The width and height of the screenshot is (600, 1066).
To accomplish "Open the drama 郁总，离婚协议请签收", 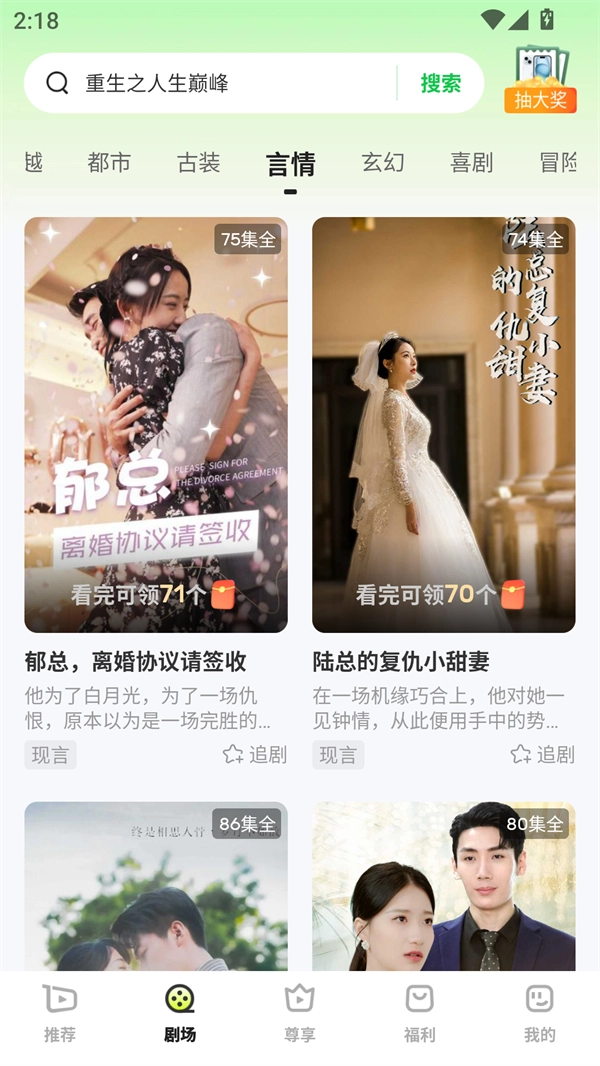I will coord(156,425).
